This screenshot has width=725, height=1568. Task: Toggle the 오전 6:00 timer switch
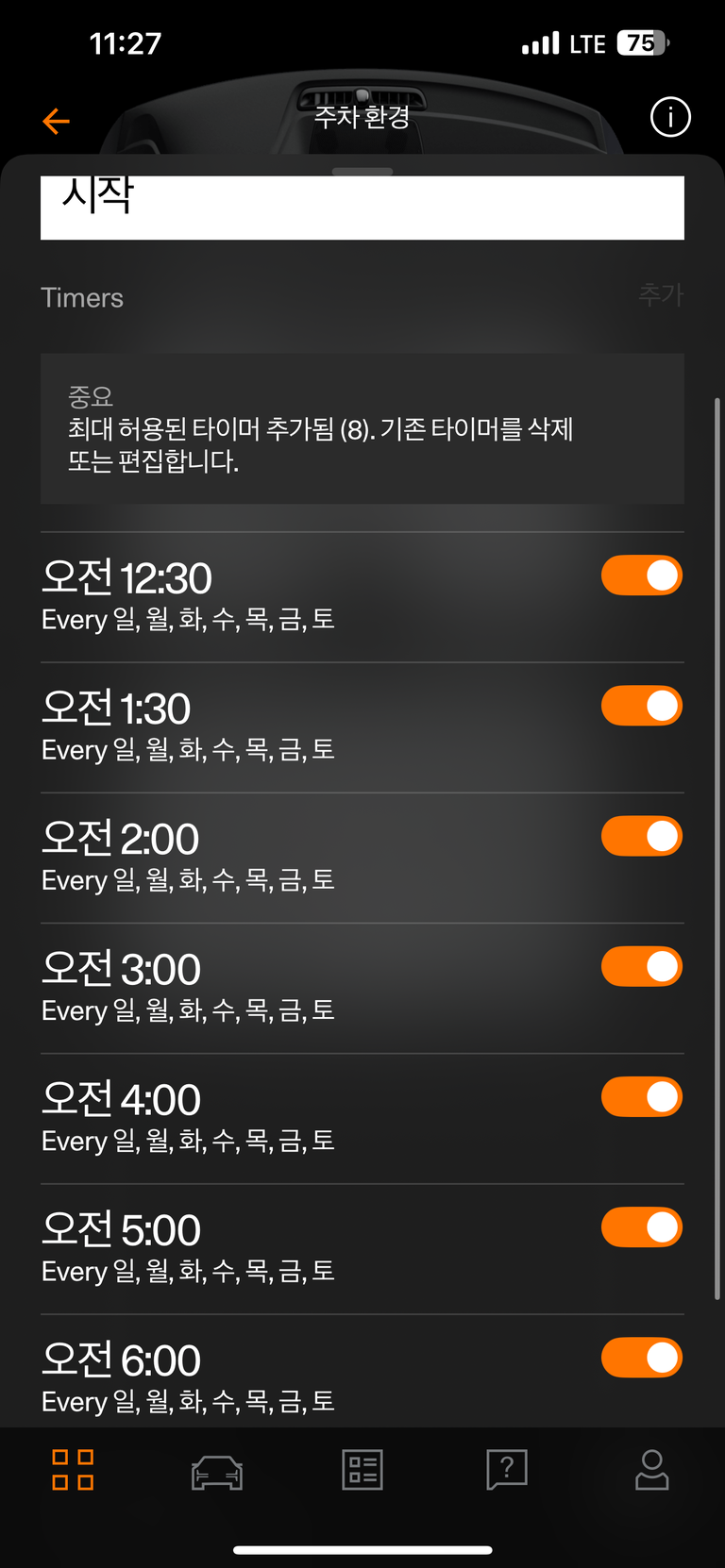pyautogui.click(x=642, y=1358)
